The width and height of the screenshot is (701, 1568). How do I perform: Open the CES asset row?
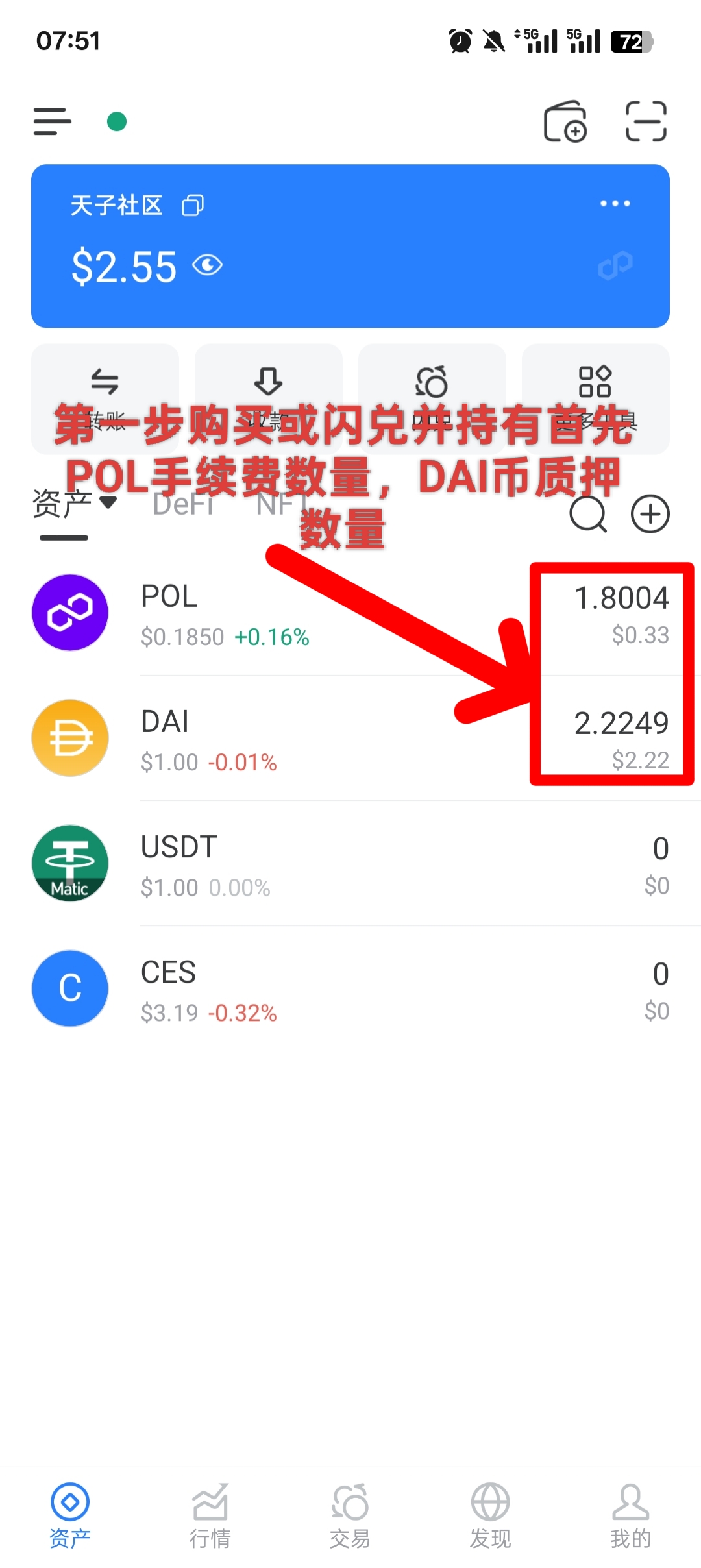pyautogui.click(x=350, y=989)
